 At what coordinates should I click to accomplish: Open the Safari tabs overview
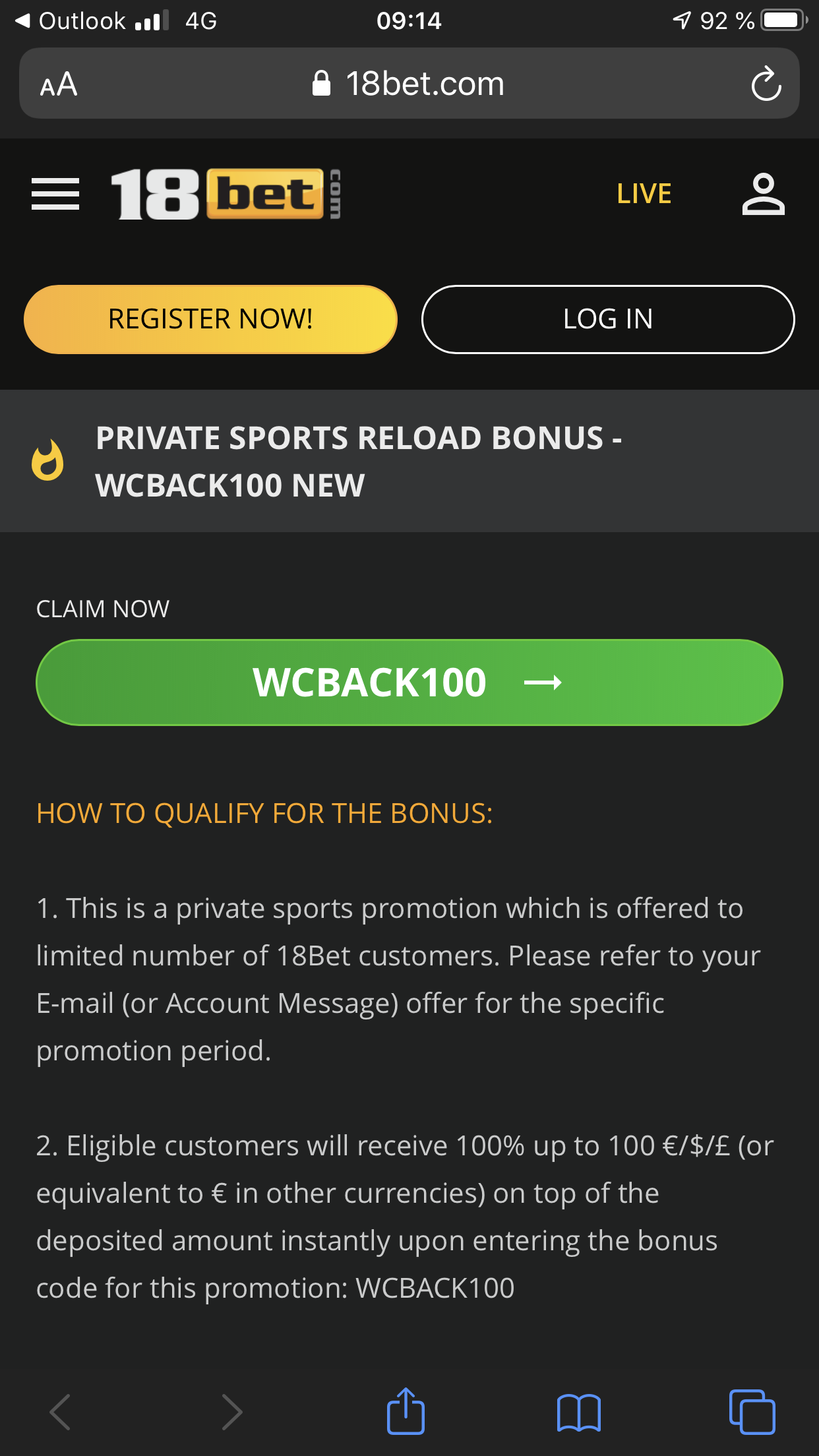(x=752, y=1412)
